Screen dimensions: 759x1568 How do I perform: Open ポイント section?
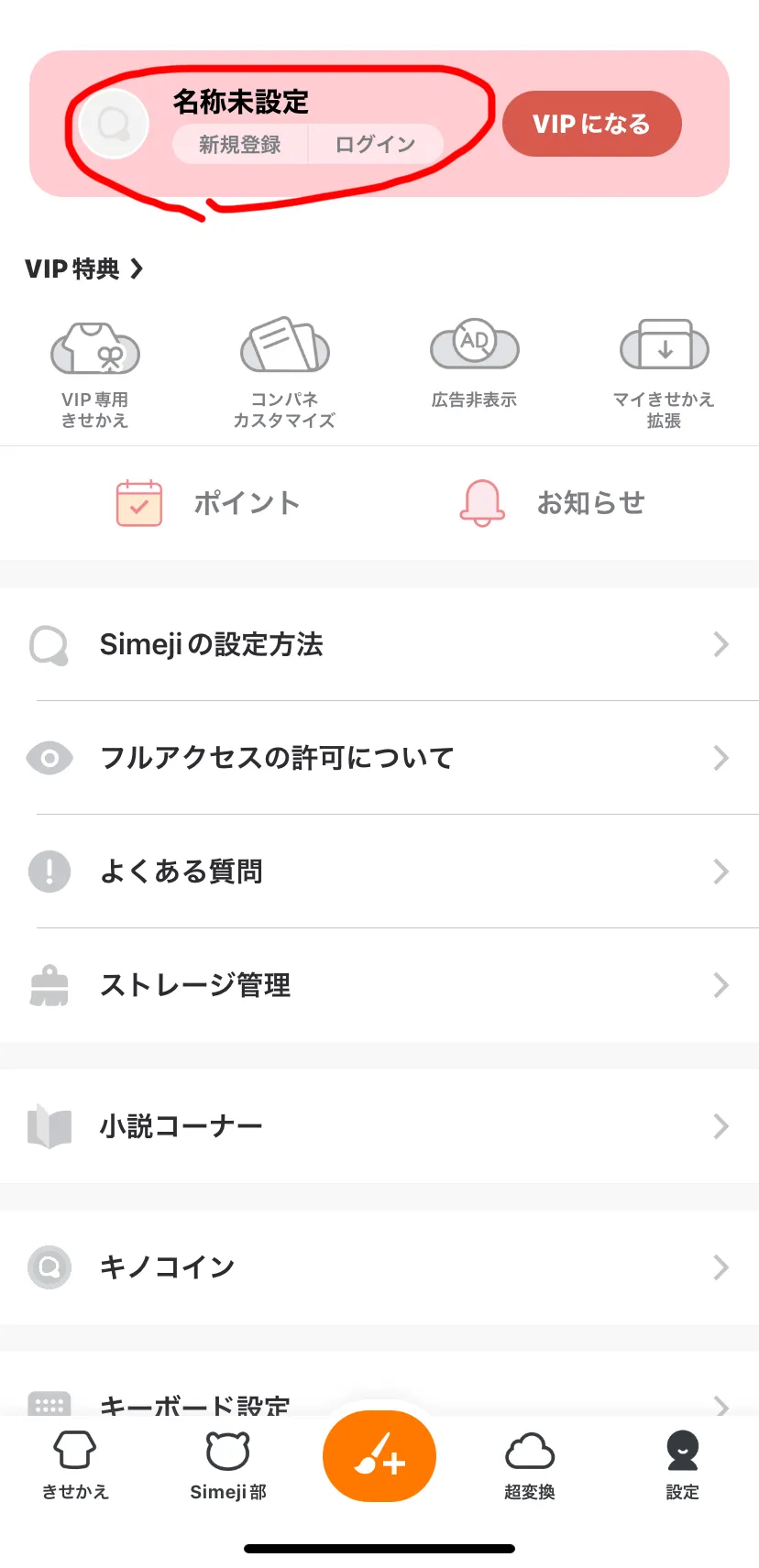(209, 503)
